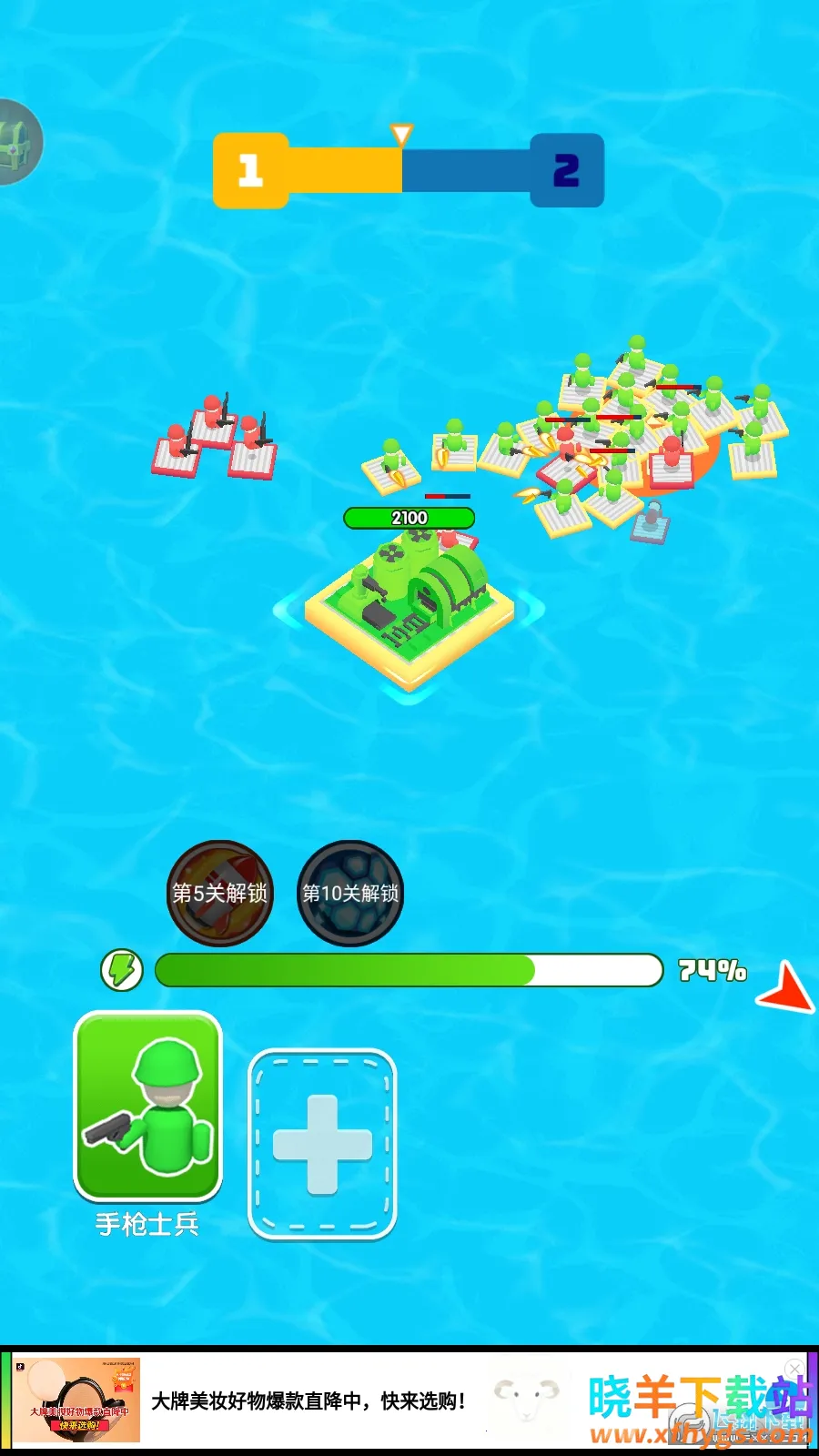Deploy the 手枪士兵 pistol soldier card

coord(147,1106)
